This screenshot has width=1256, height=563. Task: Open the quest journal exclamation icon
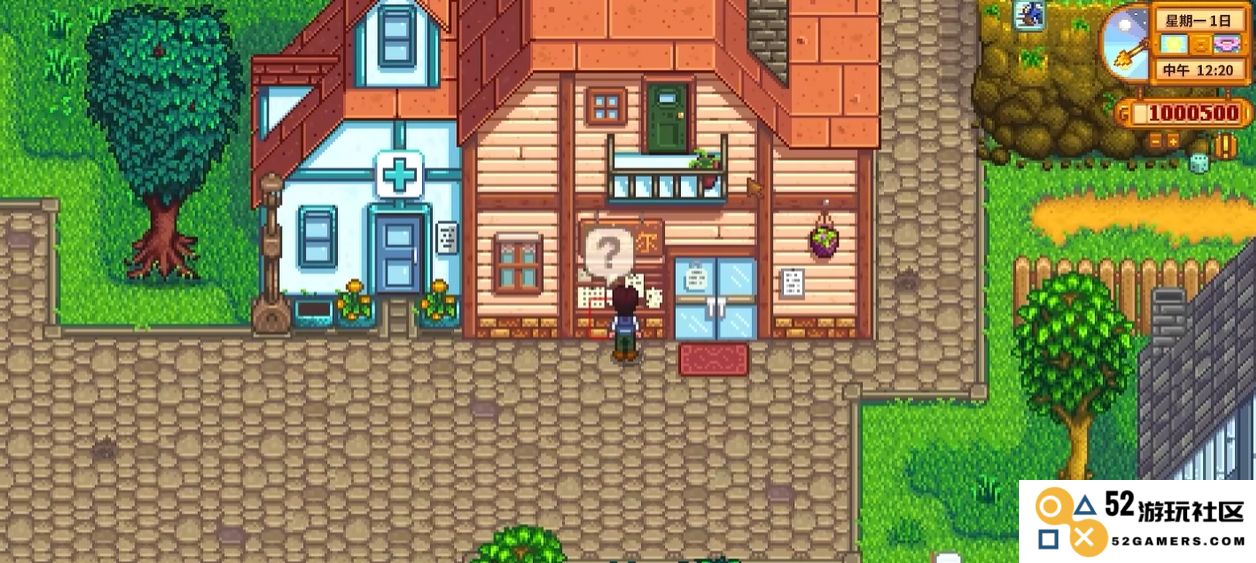1226,146
